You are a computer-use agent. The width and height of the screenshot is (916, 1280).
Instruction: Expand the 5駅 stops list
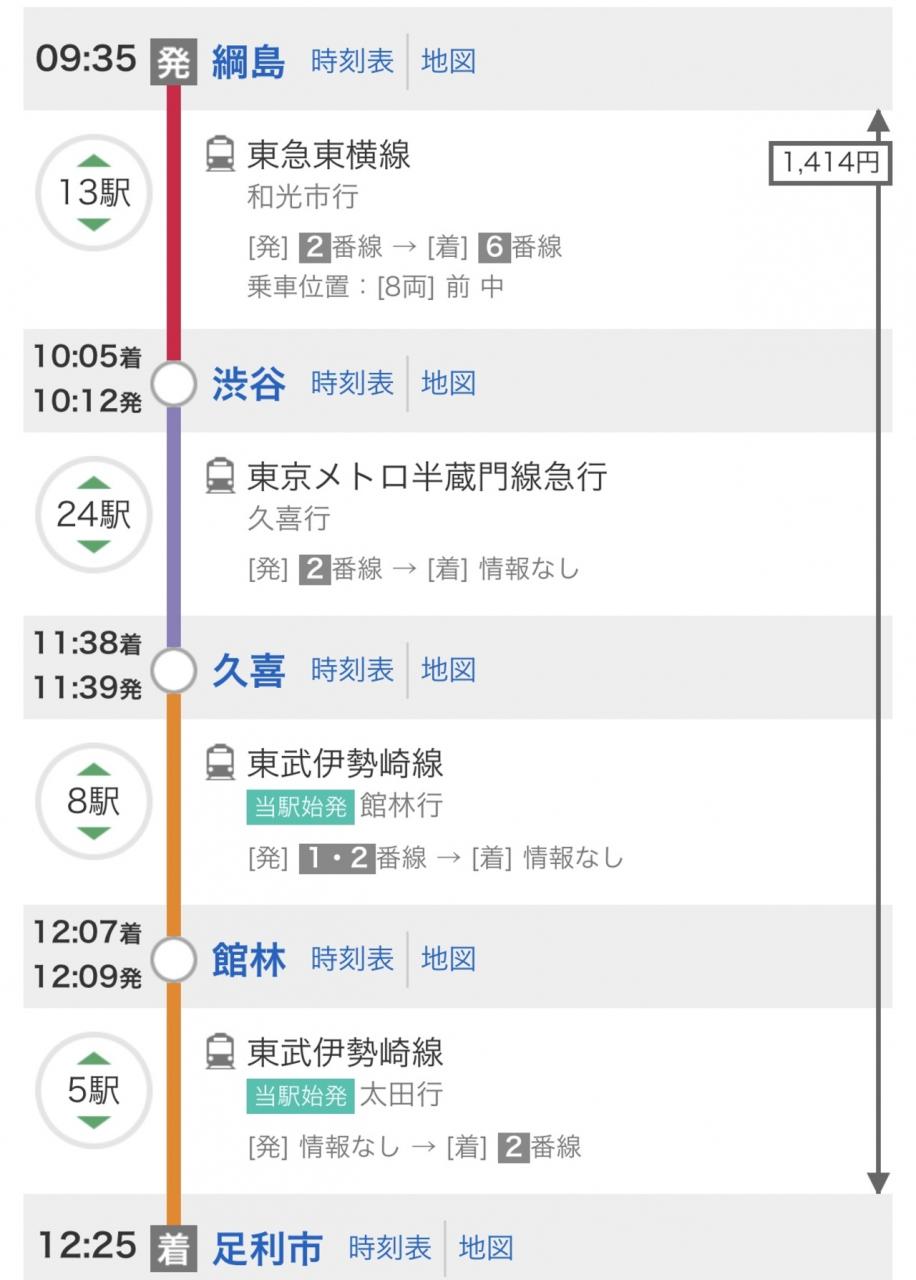coord(94,1090)
